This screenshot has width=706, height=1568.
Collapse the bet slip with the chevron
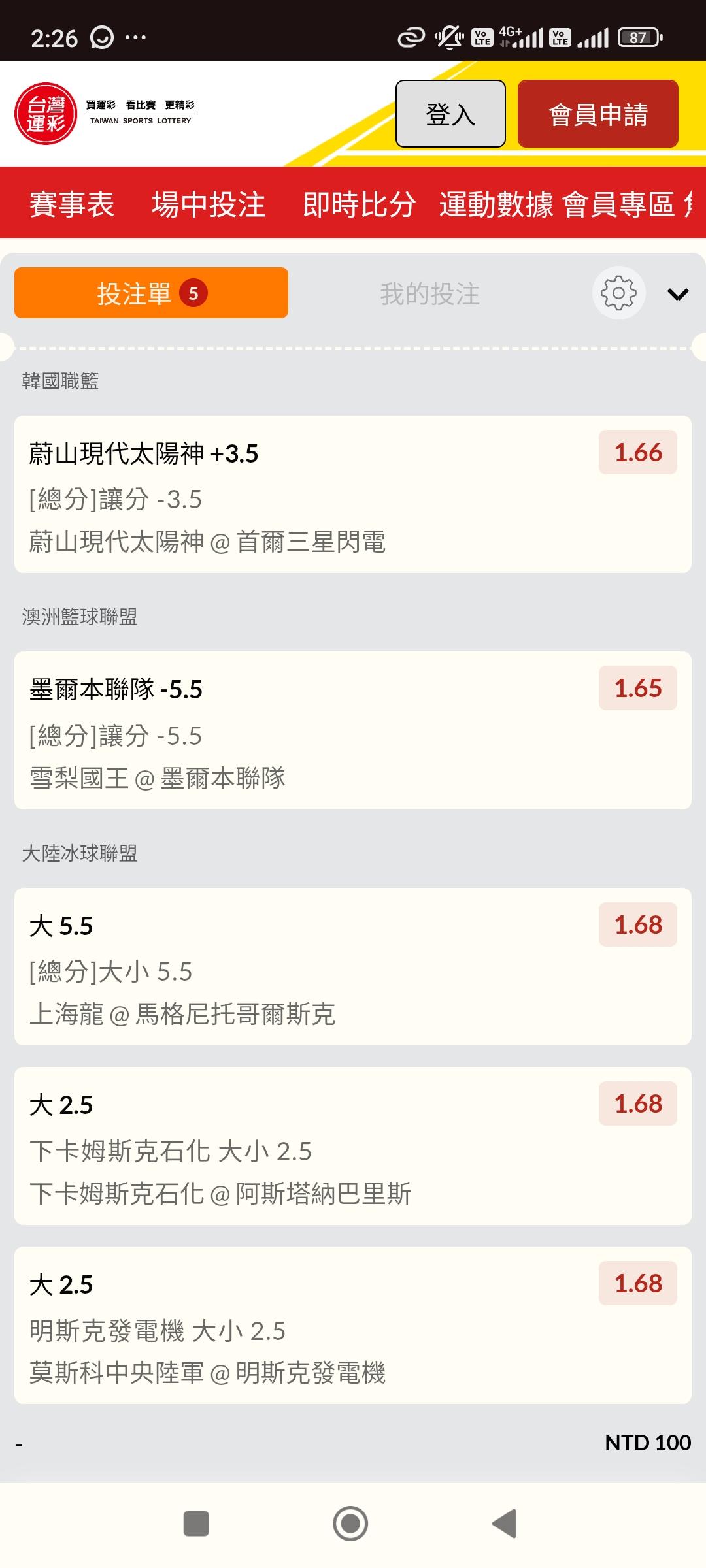click(x=678, y=294)
